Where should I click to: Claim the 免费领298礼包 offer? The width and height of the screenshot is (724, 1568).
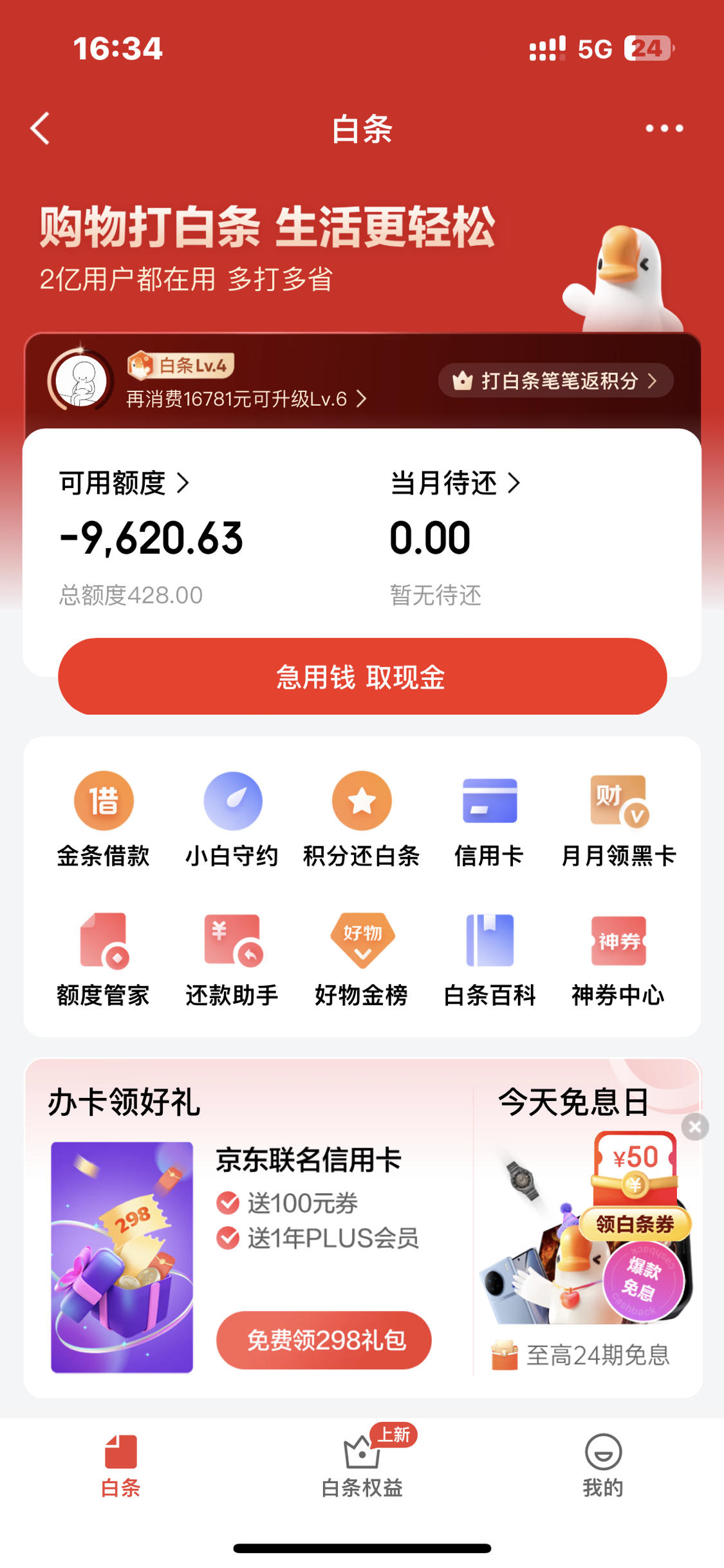324,1340
